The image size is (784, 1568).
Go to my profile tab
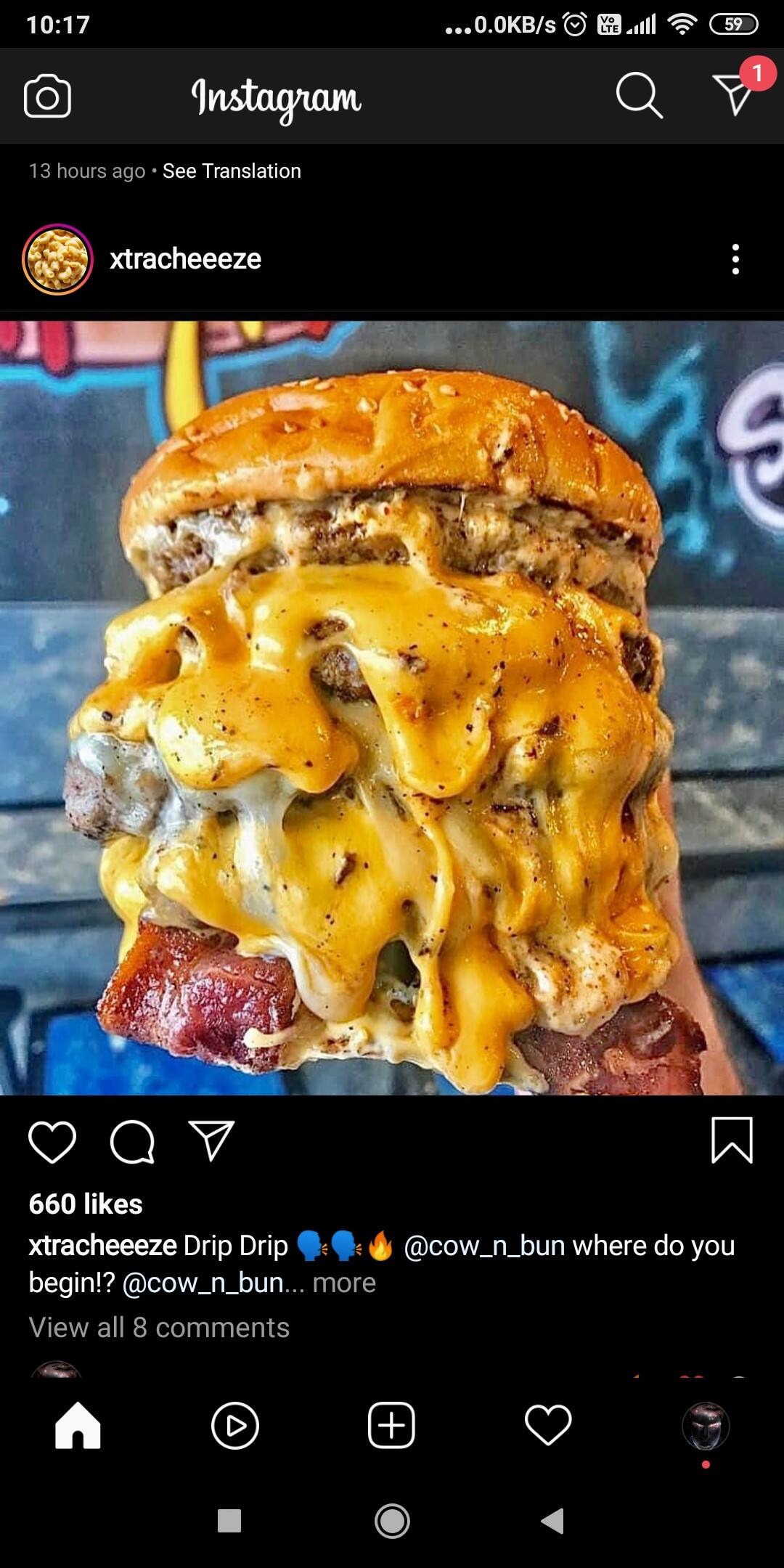[x=706, y=1426]
